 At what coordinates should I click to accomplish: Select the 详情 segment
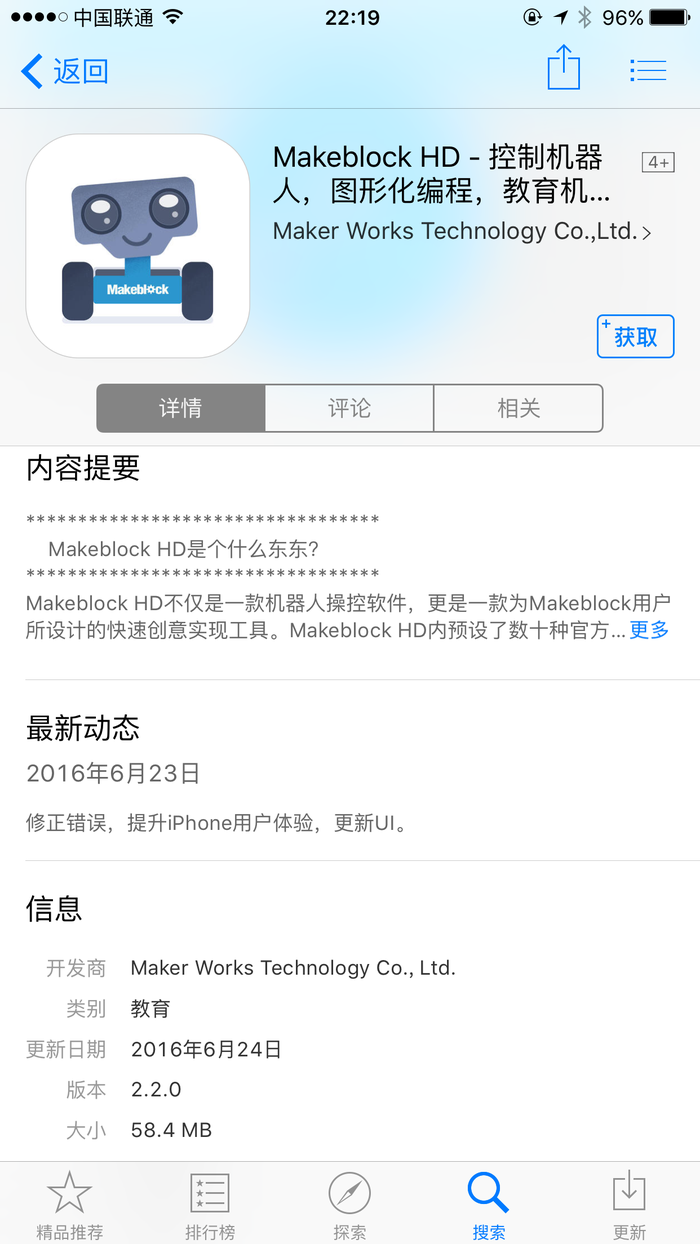coord(181,408)
